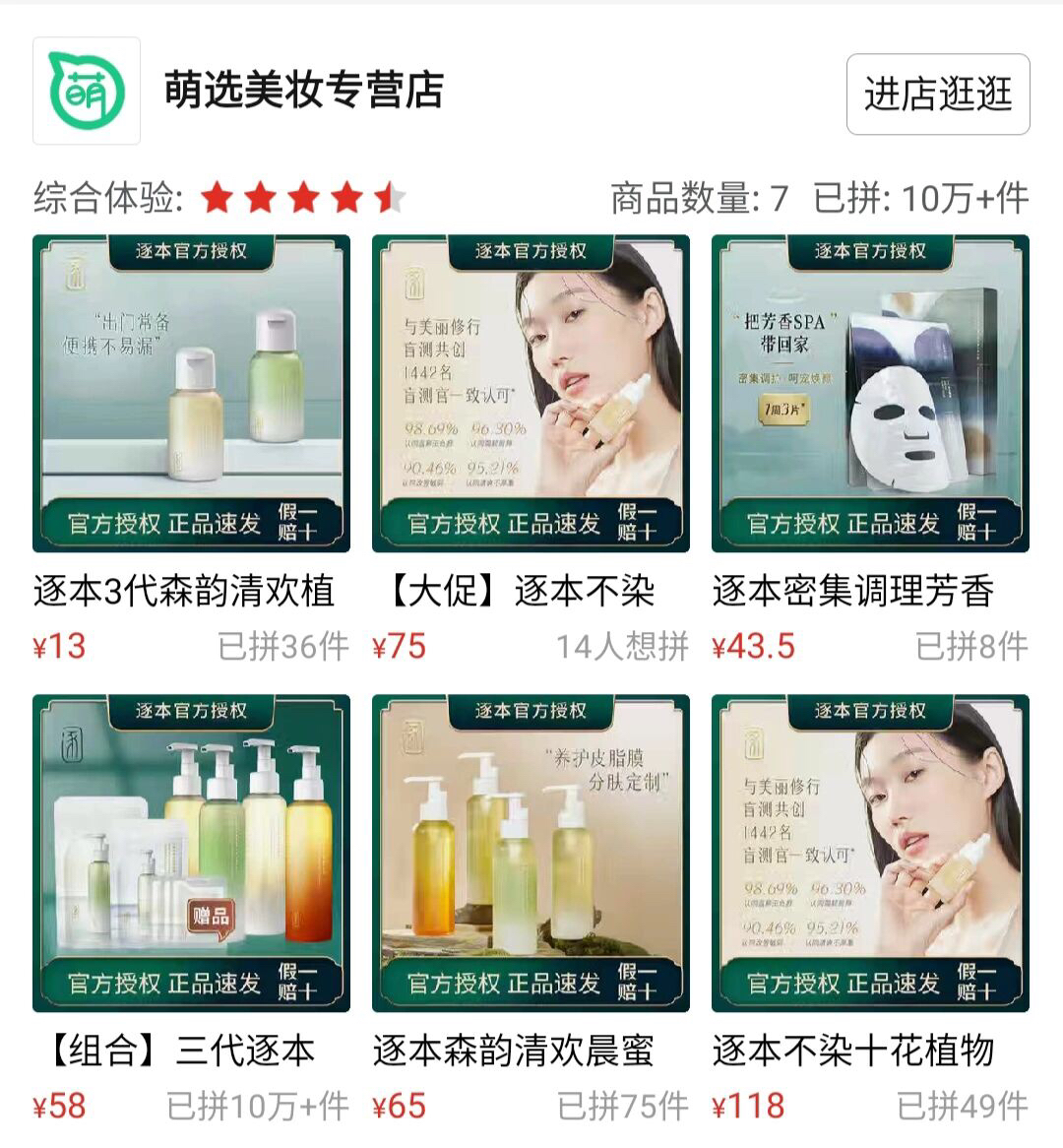Open the 萌选美妆专营店 store logo
This screenshot has height=1148, width=1063.
[87, 92]
